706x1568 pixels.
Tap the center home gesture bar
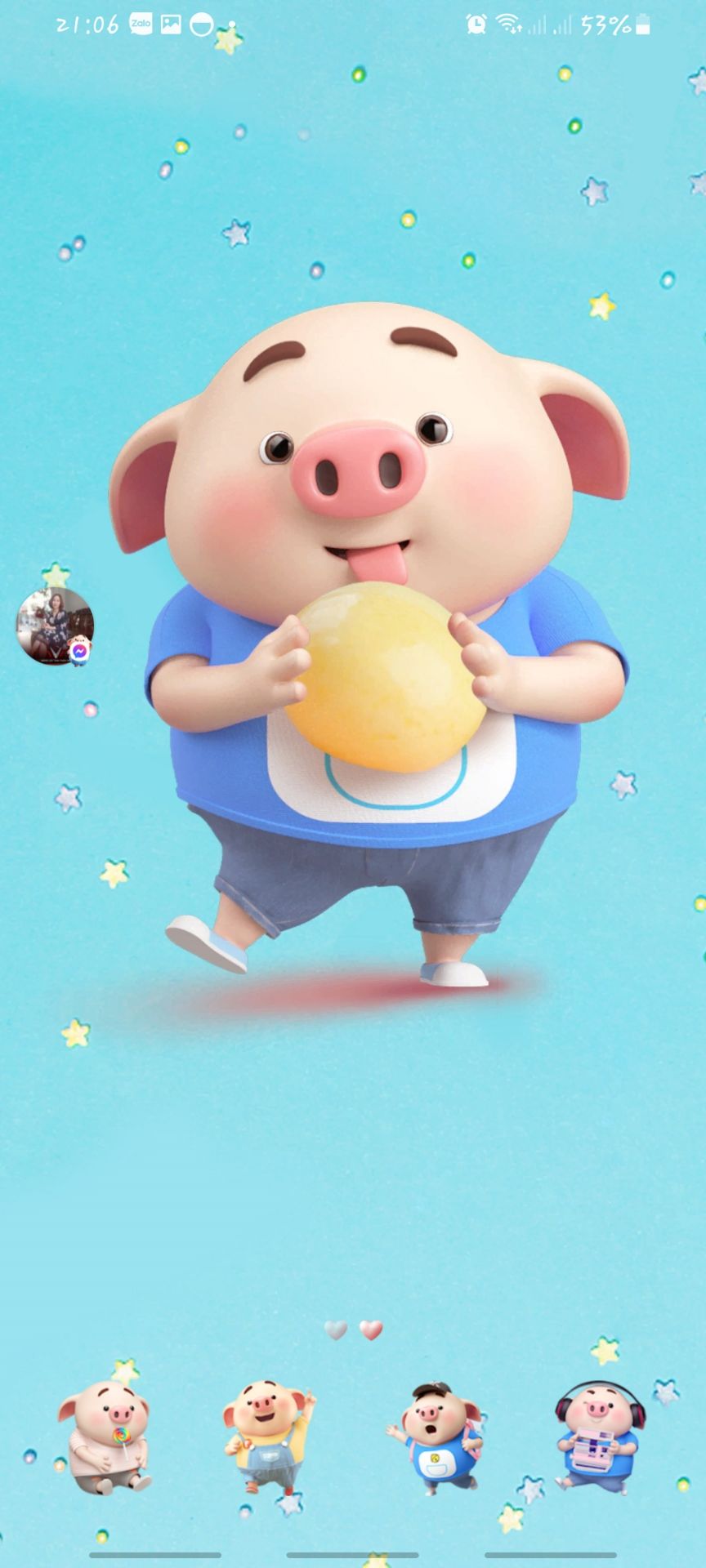(x=353, y=1555)
